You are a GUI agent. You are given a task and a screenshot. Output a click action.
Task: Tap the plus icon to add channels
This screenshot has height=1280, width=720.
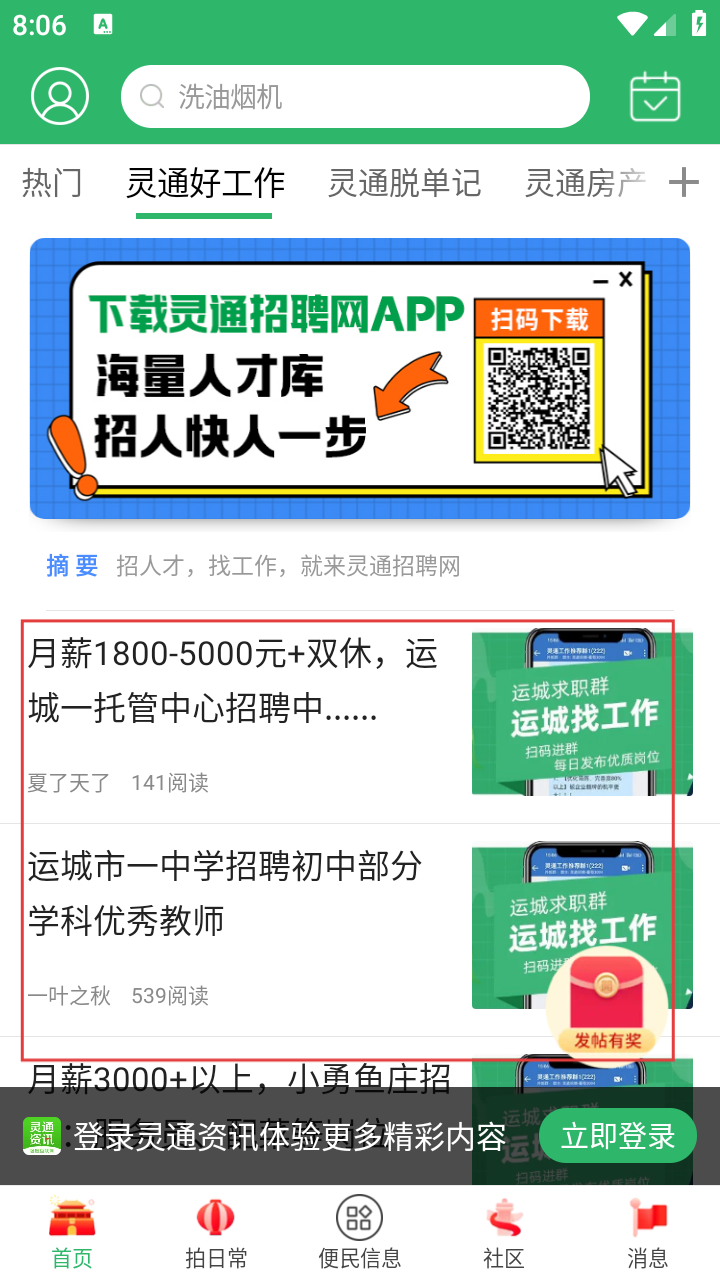[684, 183]
